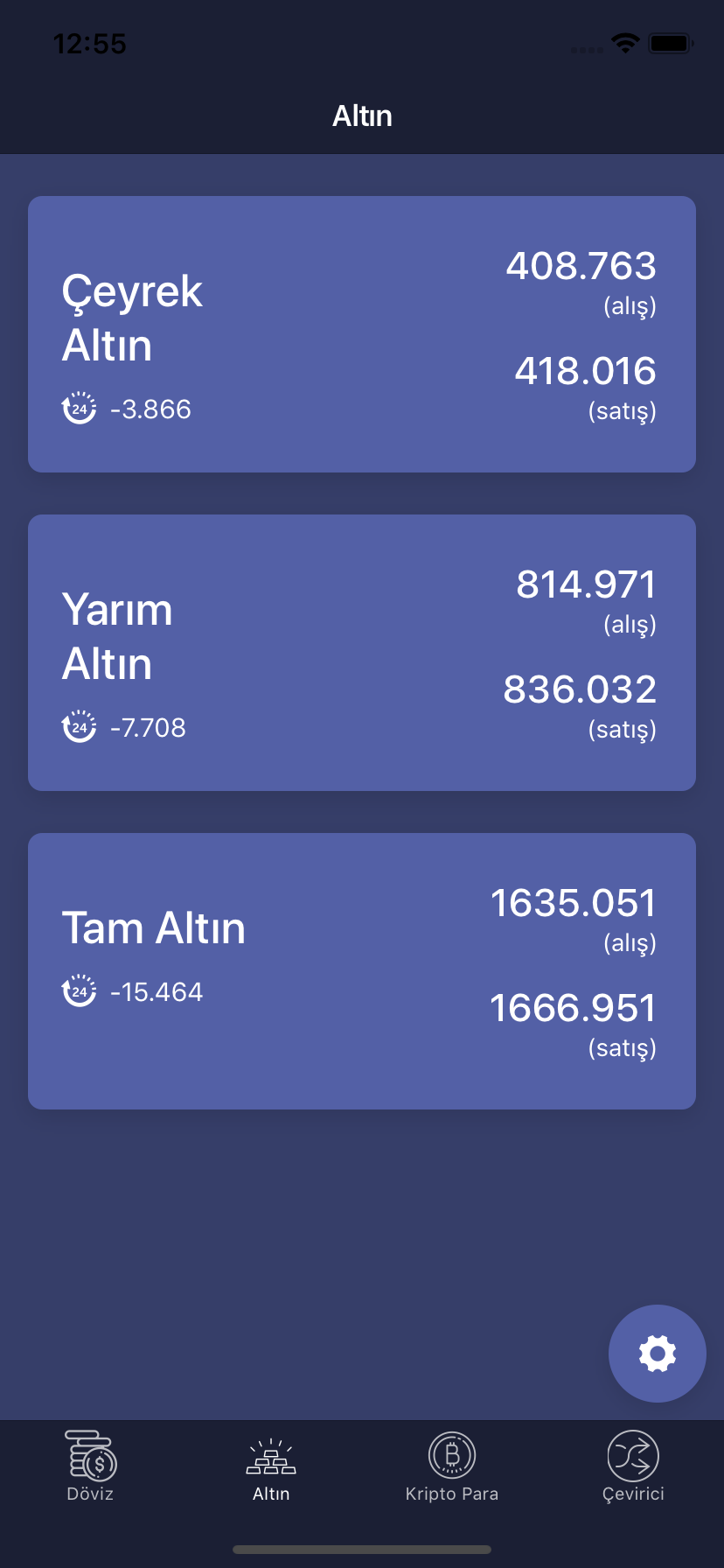Go to the Kripto Para tab
Image resolution: width=724 pixels, height=1568 pixels.
coord(452,1466)
